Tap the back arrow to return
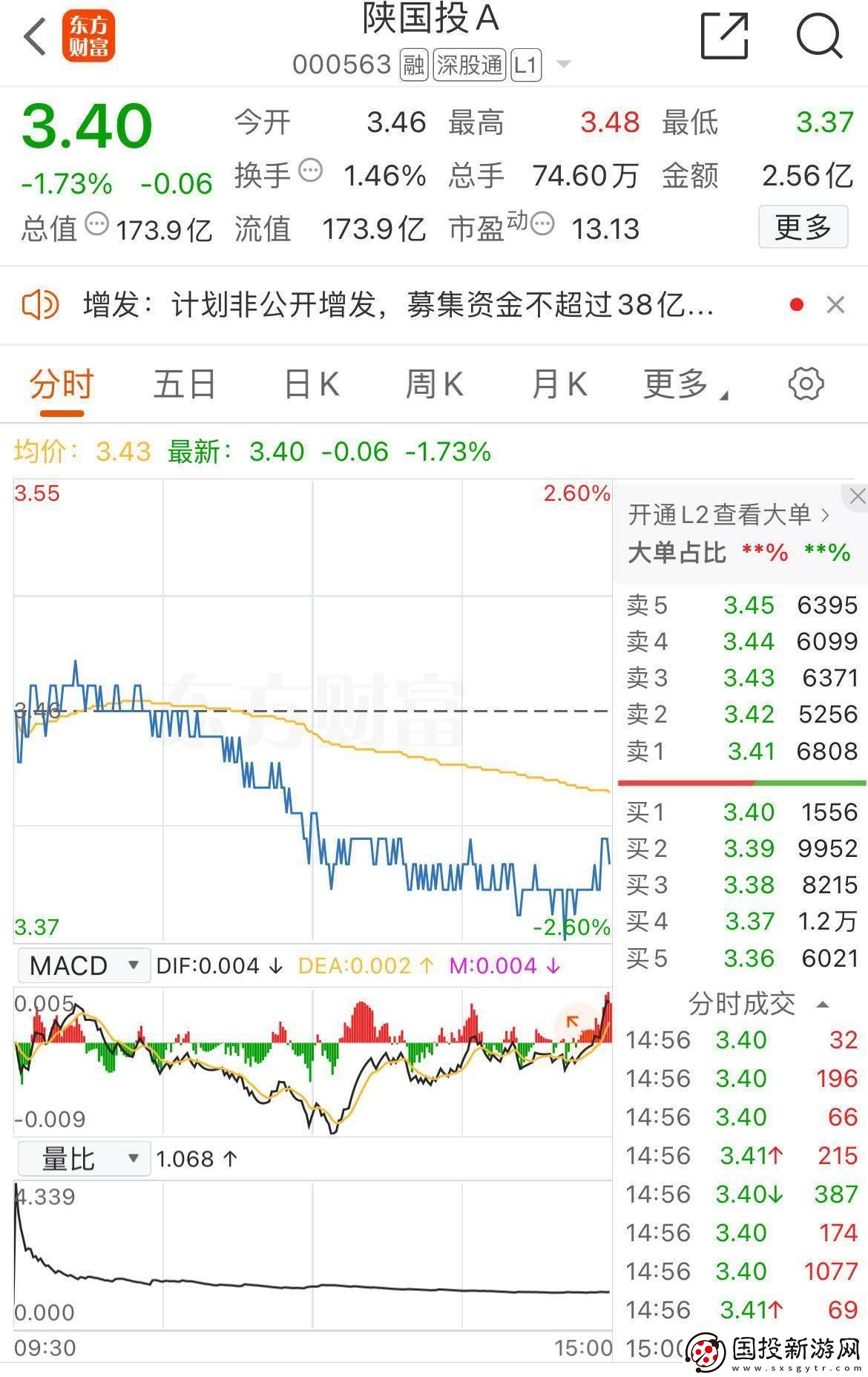Screen dimensions: 868x1377 coord(35,36)
